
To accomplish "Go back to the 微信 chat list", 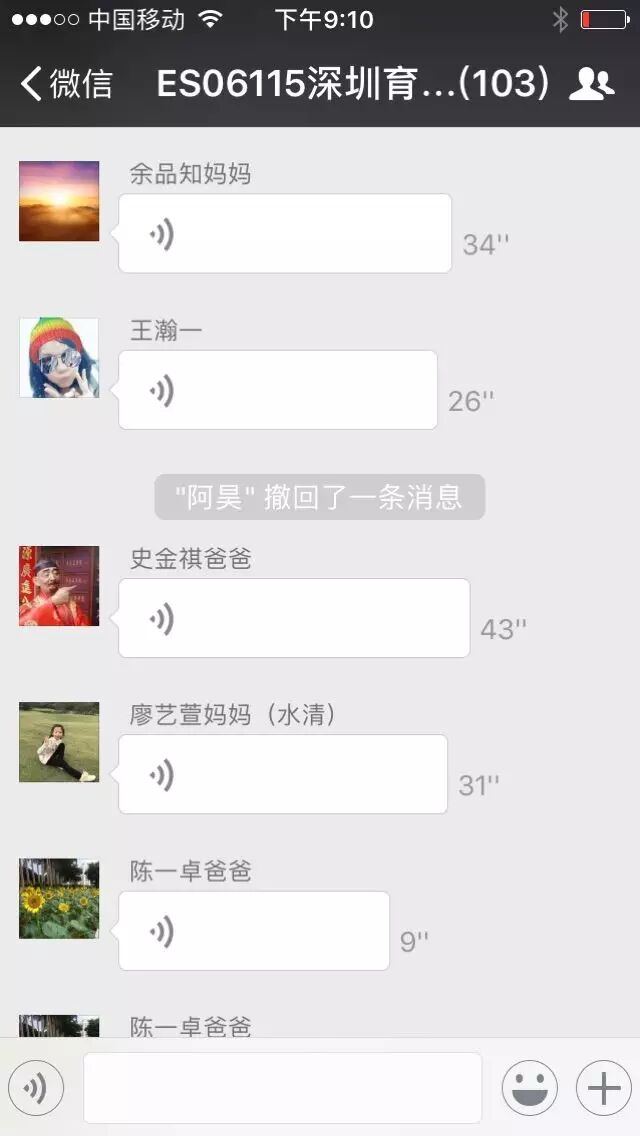I will click(x=66, y=84).
